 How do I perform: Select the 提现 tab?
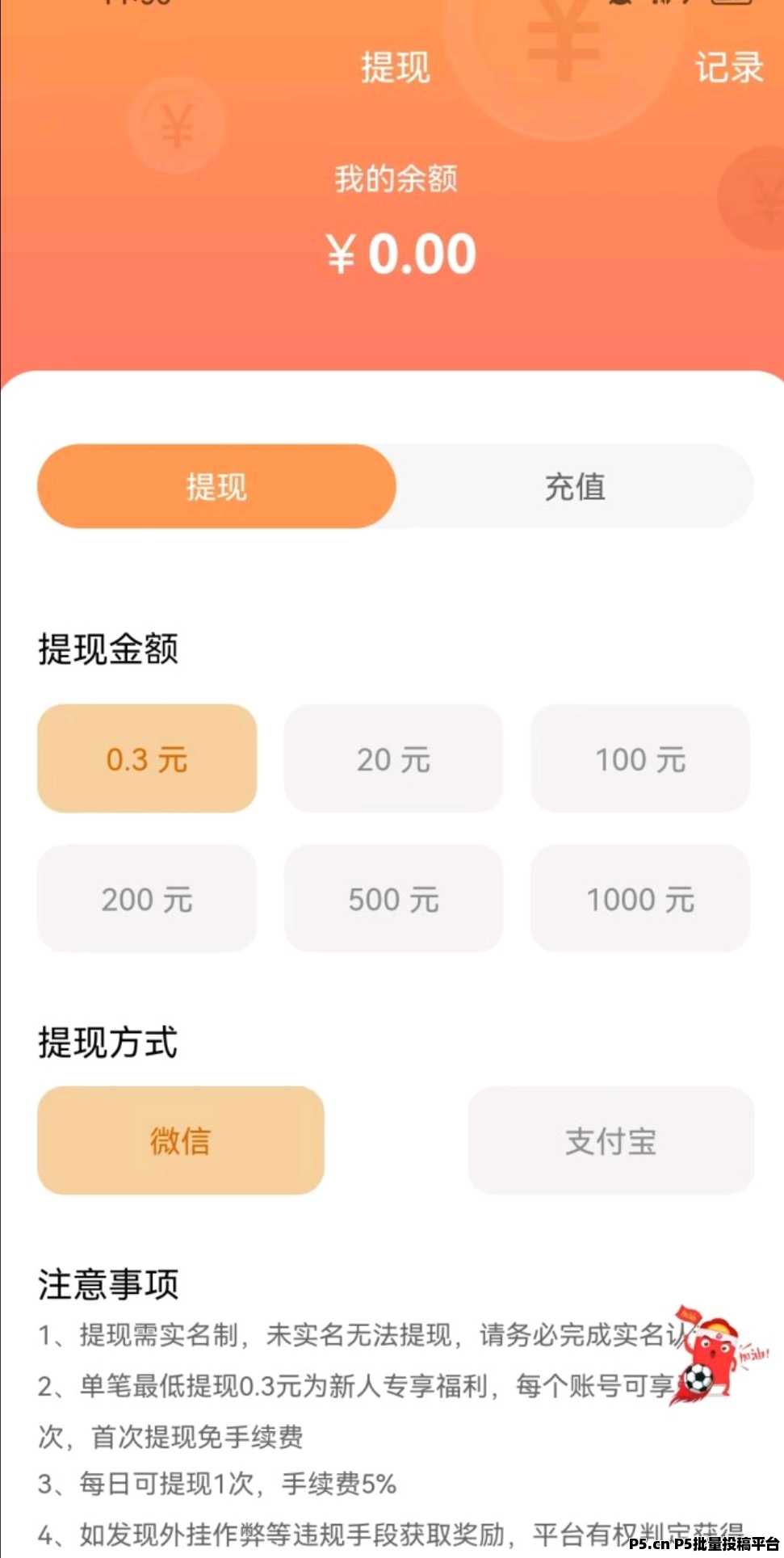[216, 487]
